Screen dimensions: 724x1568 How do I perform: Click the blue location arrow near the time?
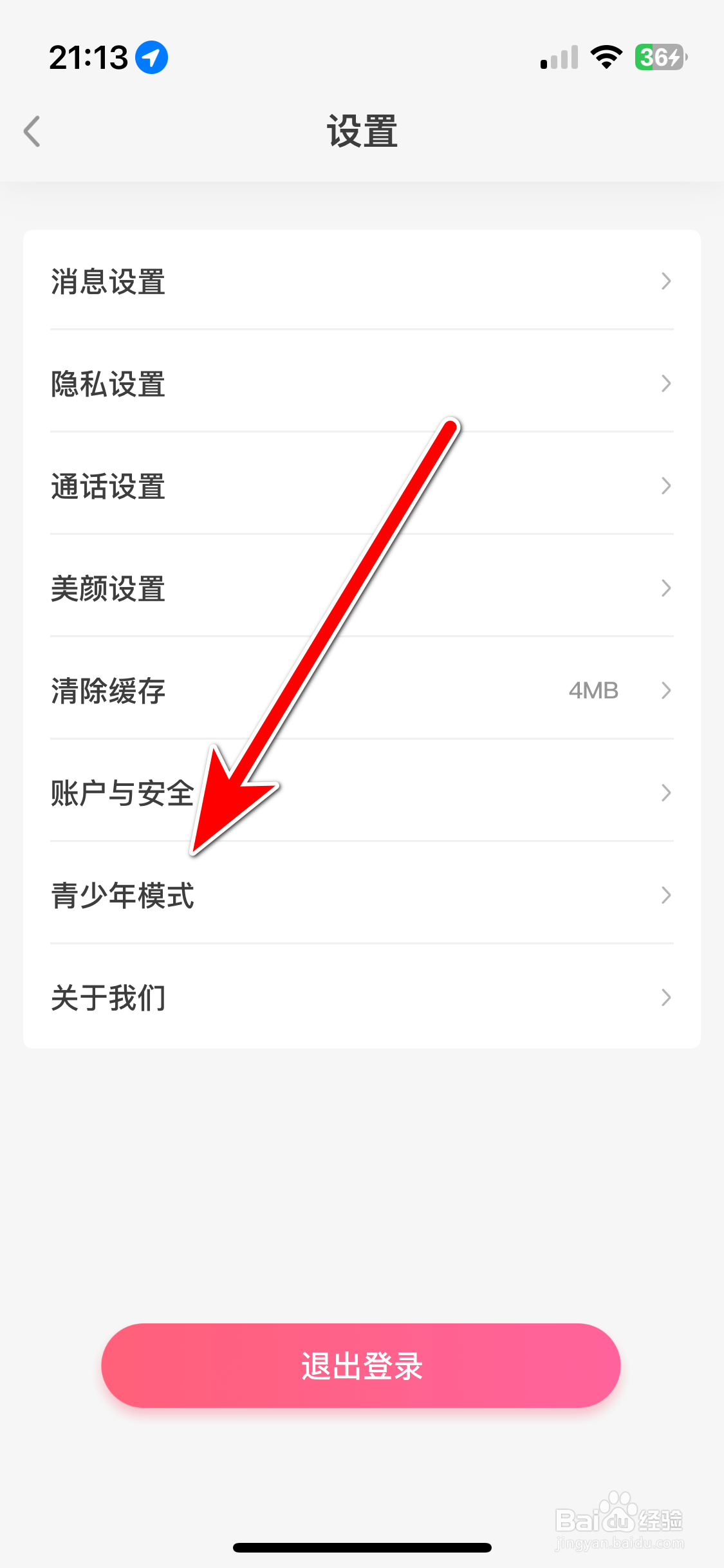pos(149,56)
